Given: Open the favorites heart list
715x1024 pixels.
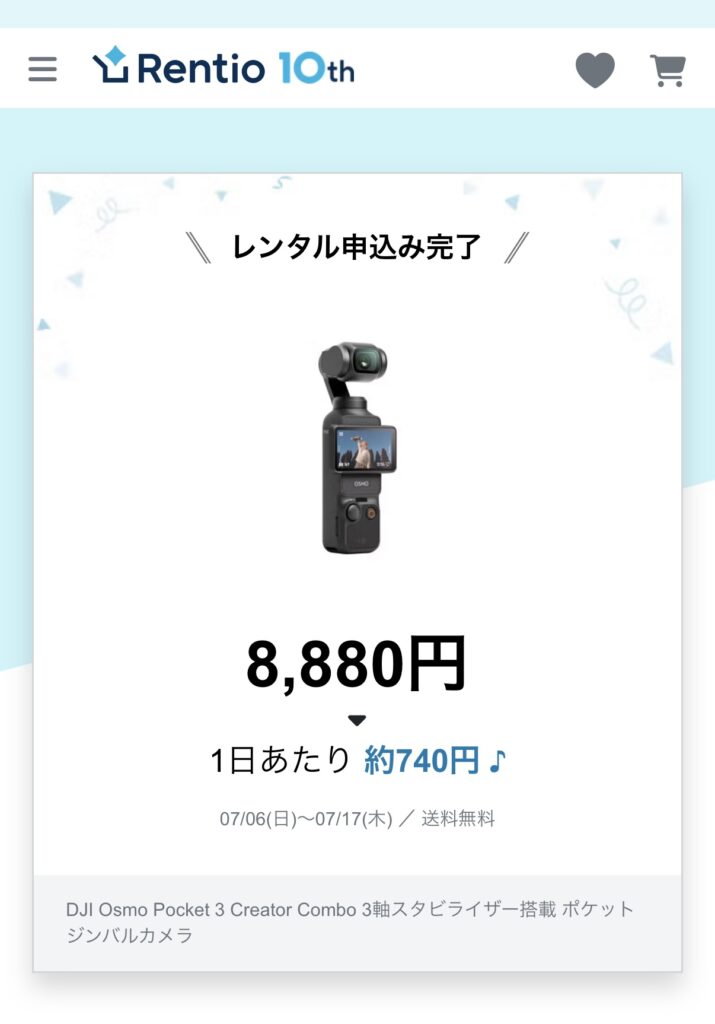Looking at the screenshot, I should [x=595, y=70].
